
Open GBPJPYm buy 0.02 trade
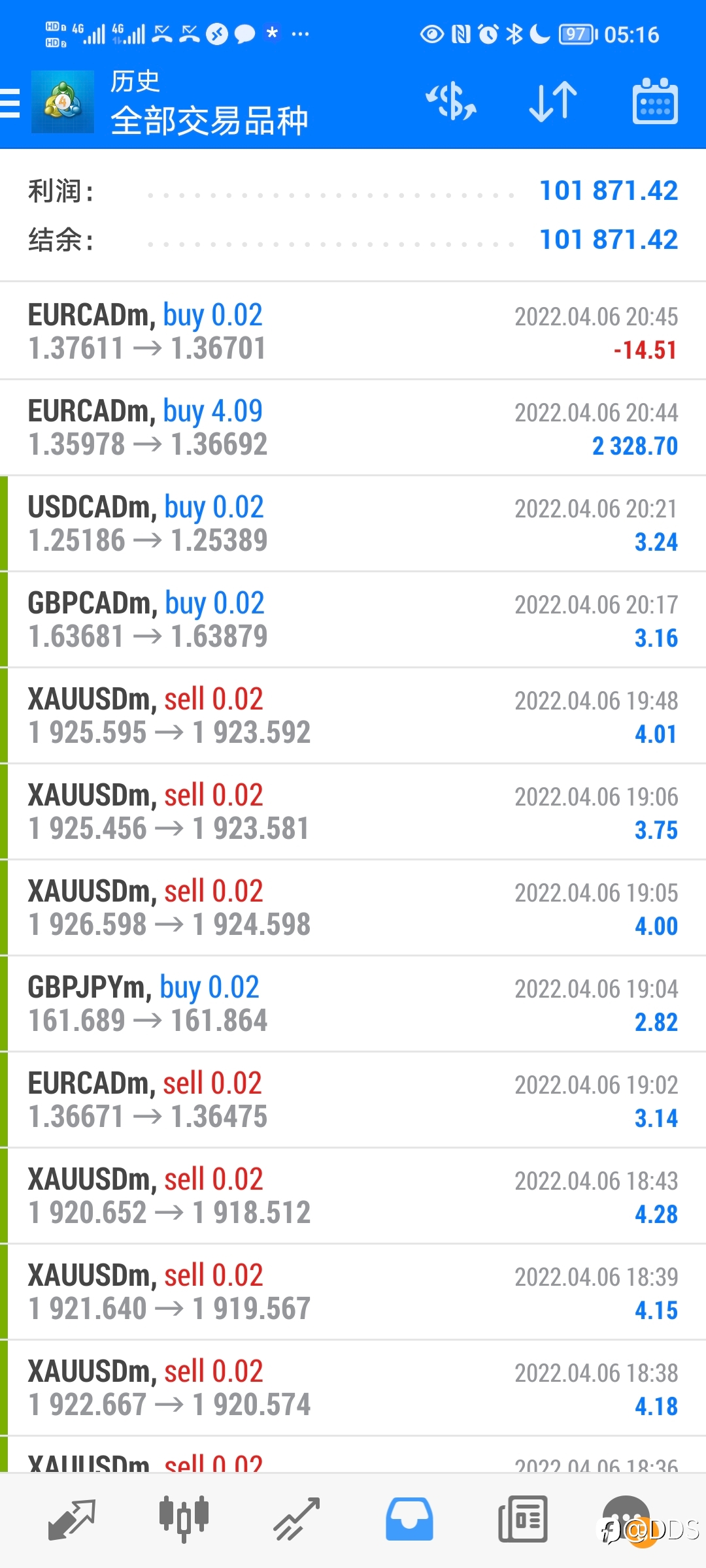pyautogui.click(x=353, y=1004)
